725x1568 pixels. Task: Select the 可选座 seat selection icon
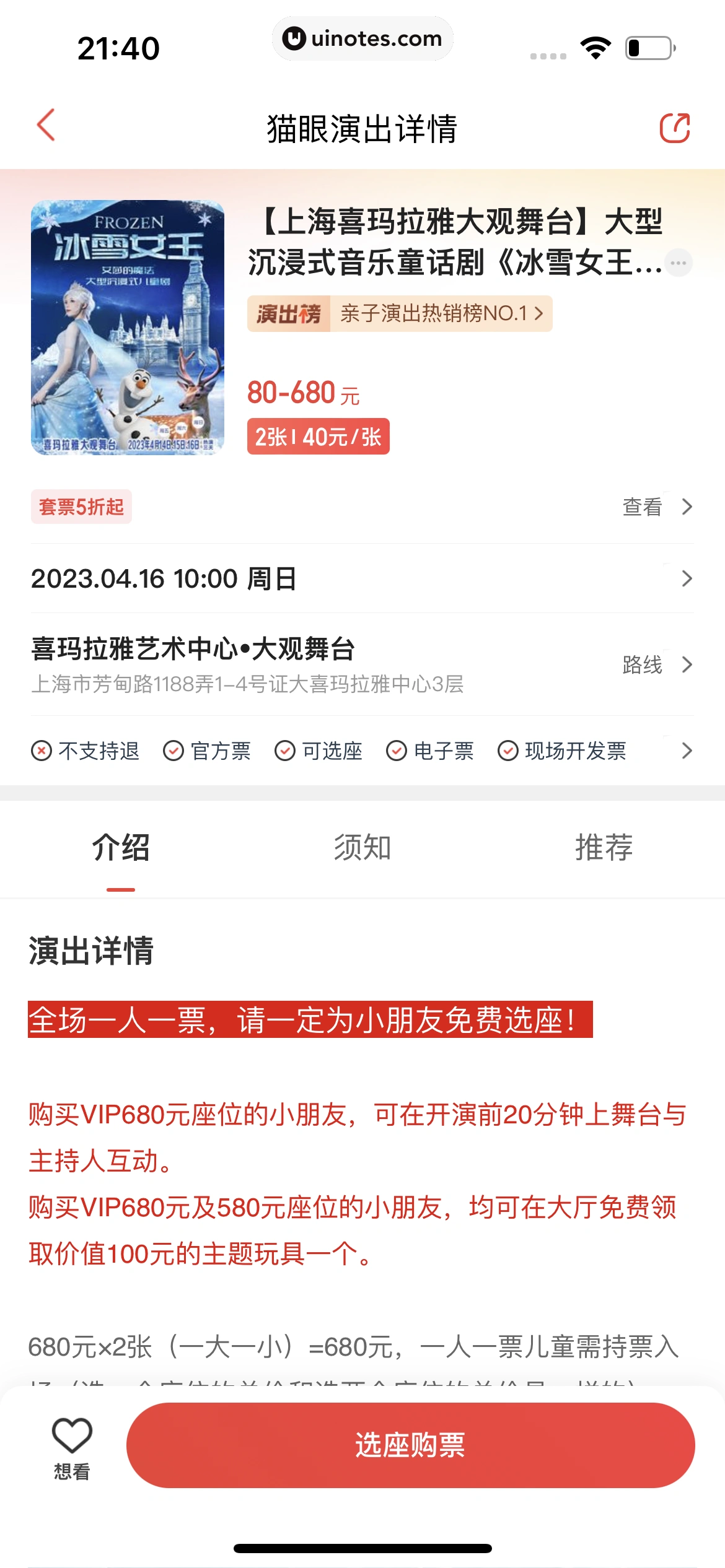point(285,751)
